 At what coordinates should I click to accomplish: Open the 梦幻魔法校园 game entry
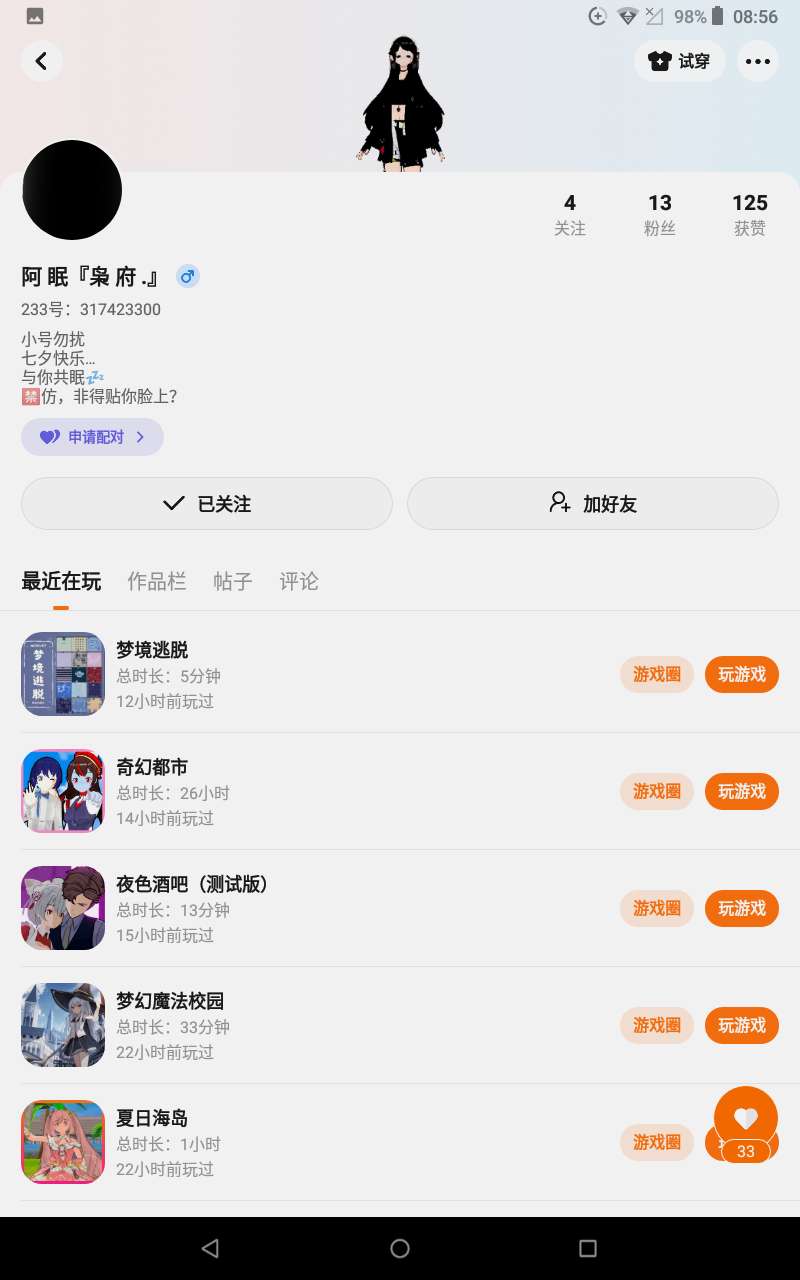[x=170, y=1001]
